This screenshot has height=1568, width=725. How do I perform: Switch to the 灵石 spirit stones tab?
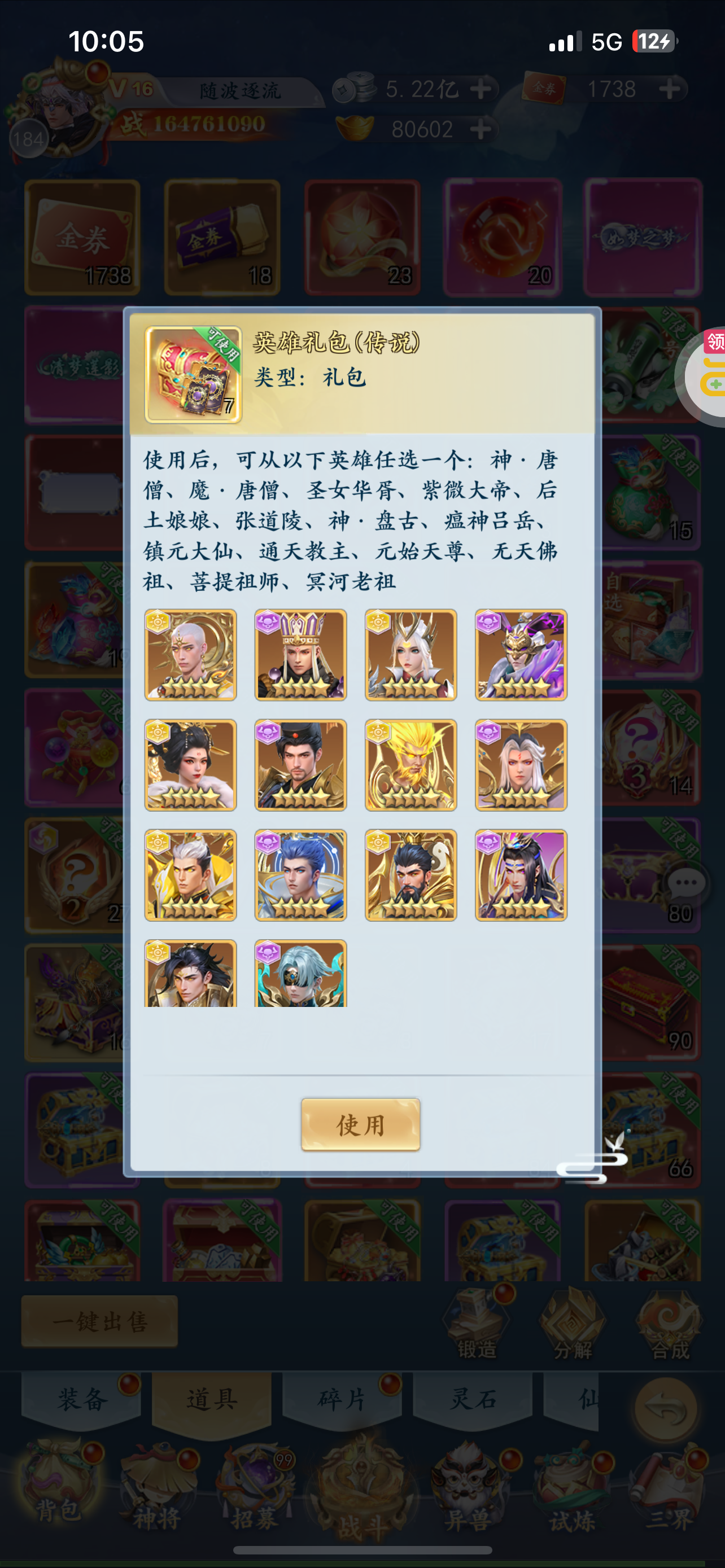click(x=473, y=1399)
